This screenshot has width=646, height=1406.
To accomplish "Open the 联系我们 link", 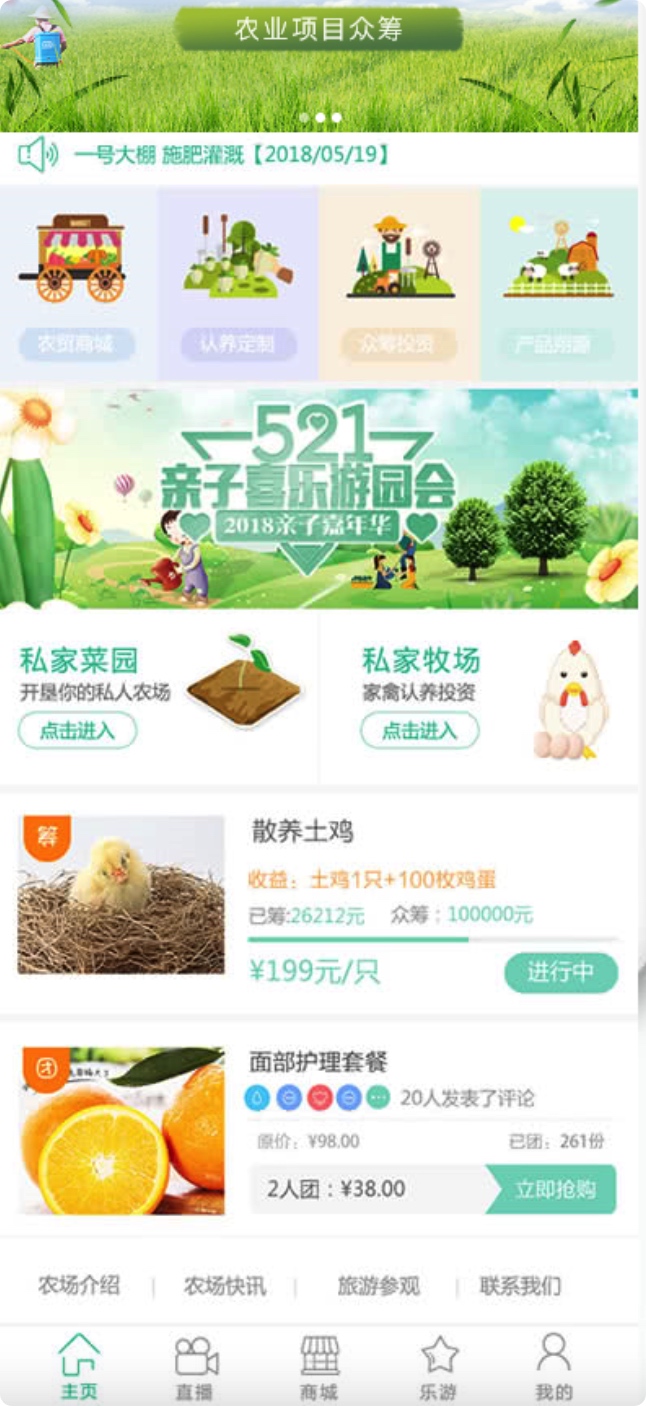I will click(520, 1285).
